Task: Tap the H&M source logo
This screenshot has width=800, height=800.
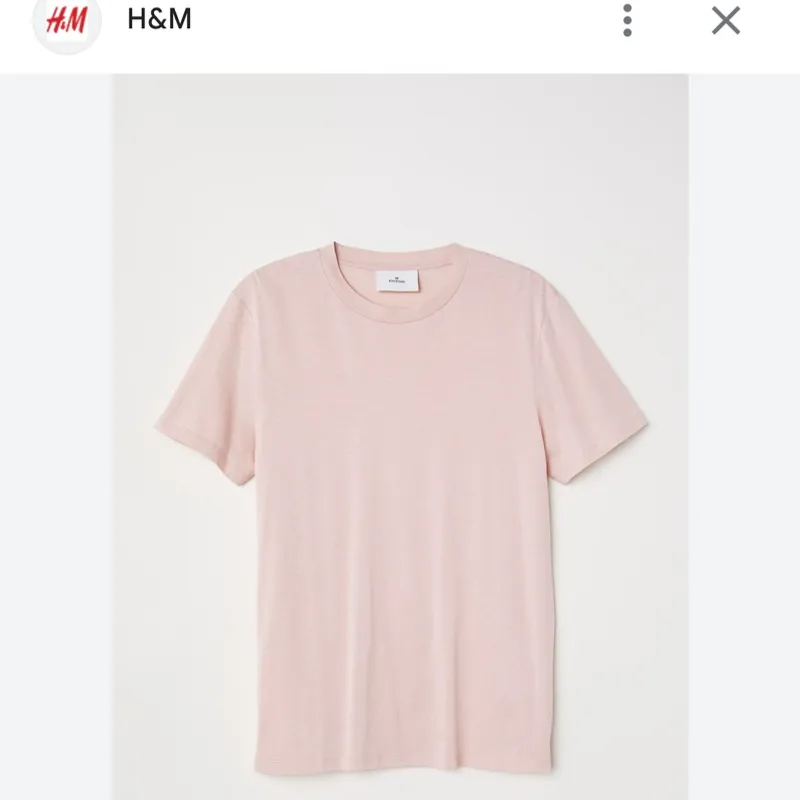Action: (x=67, y=22)
